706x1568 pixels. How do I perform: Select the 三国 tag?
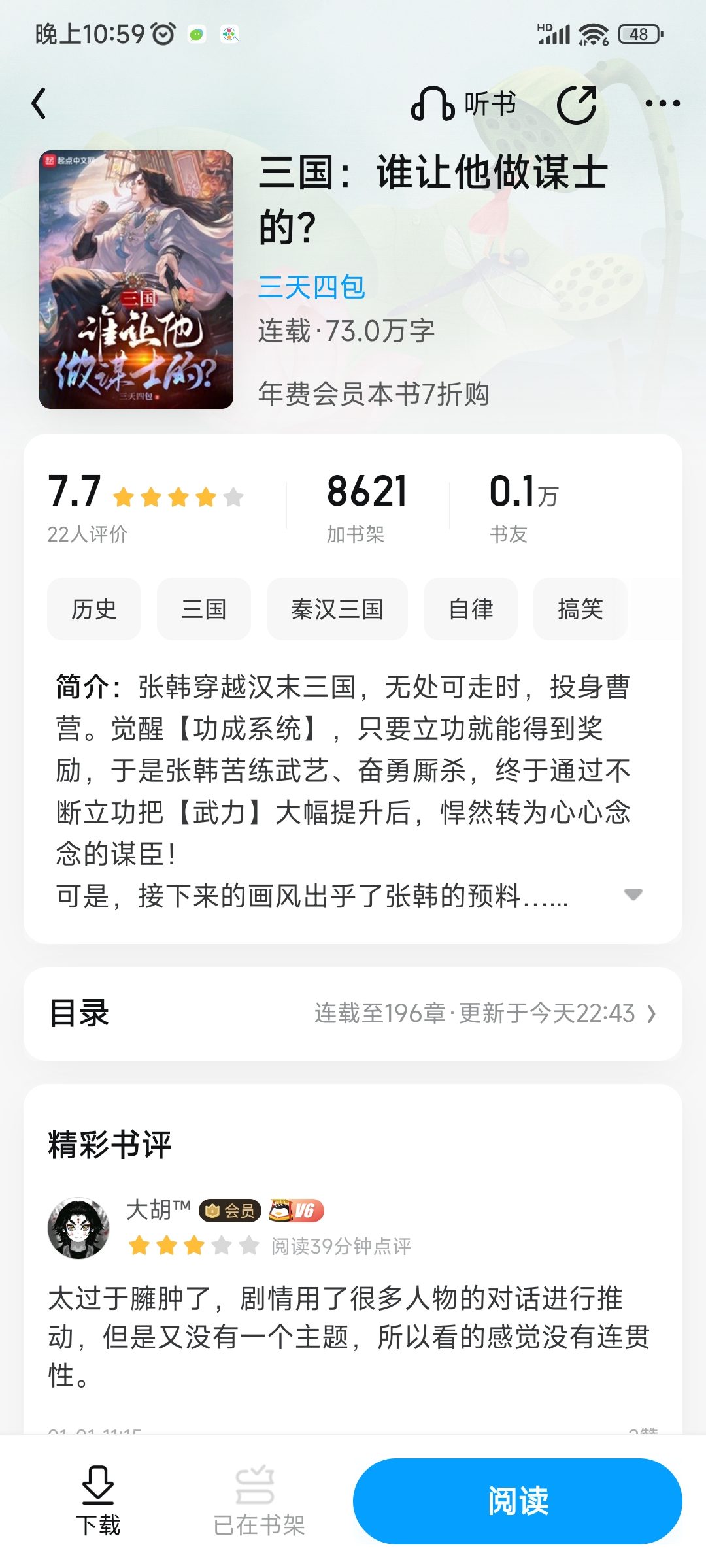pyautogui.click(x=204, y=609)
